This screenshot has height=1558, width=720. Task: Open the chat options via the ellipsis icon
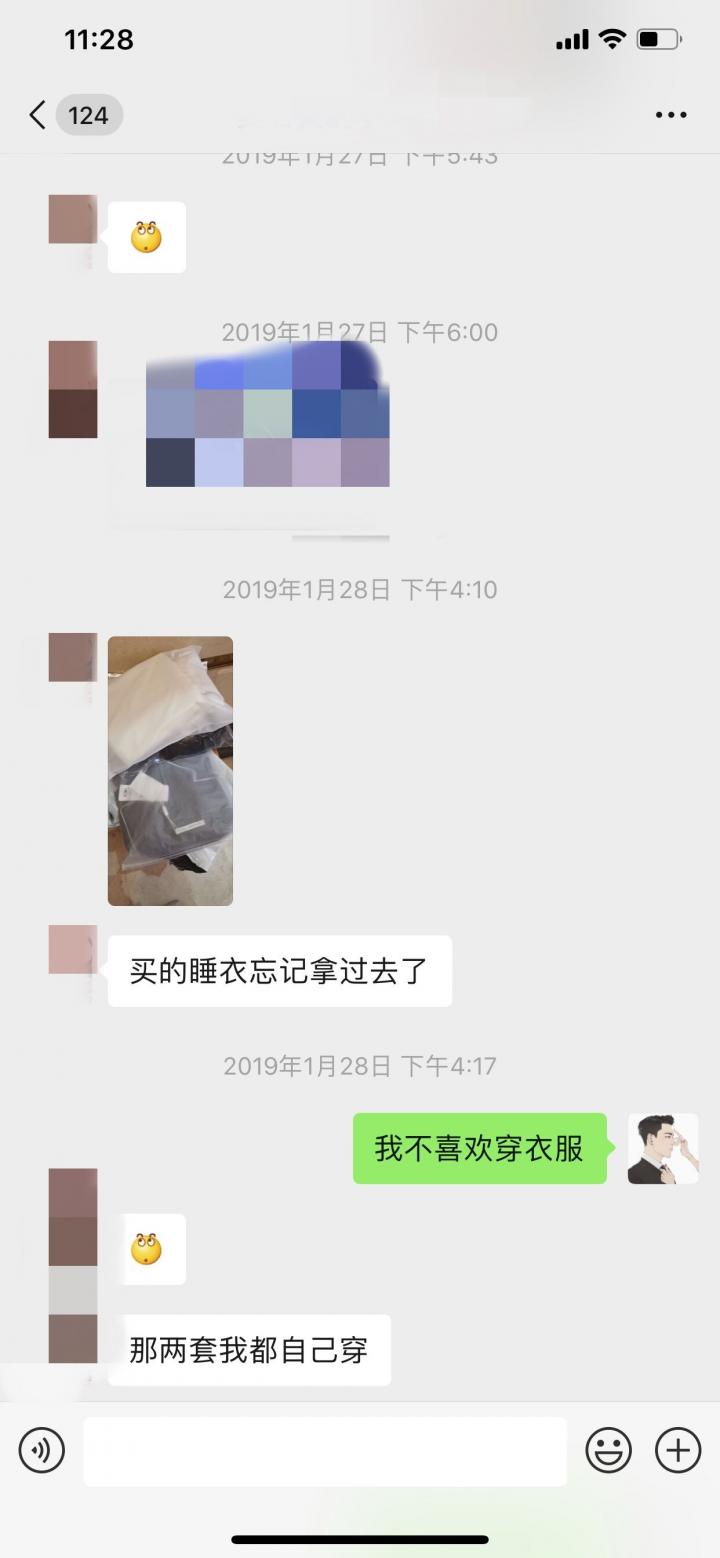click(x=669, y=114)
